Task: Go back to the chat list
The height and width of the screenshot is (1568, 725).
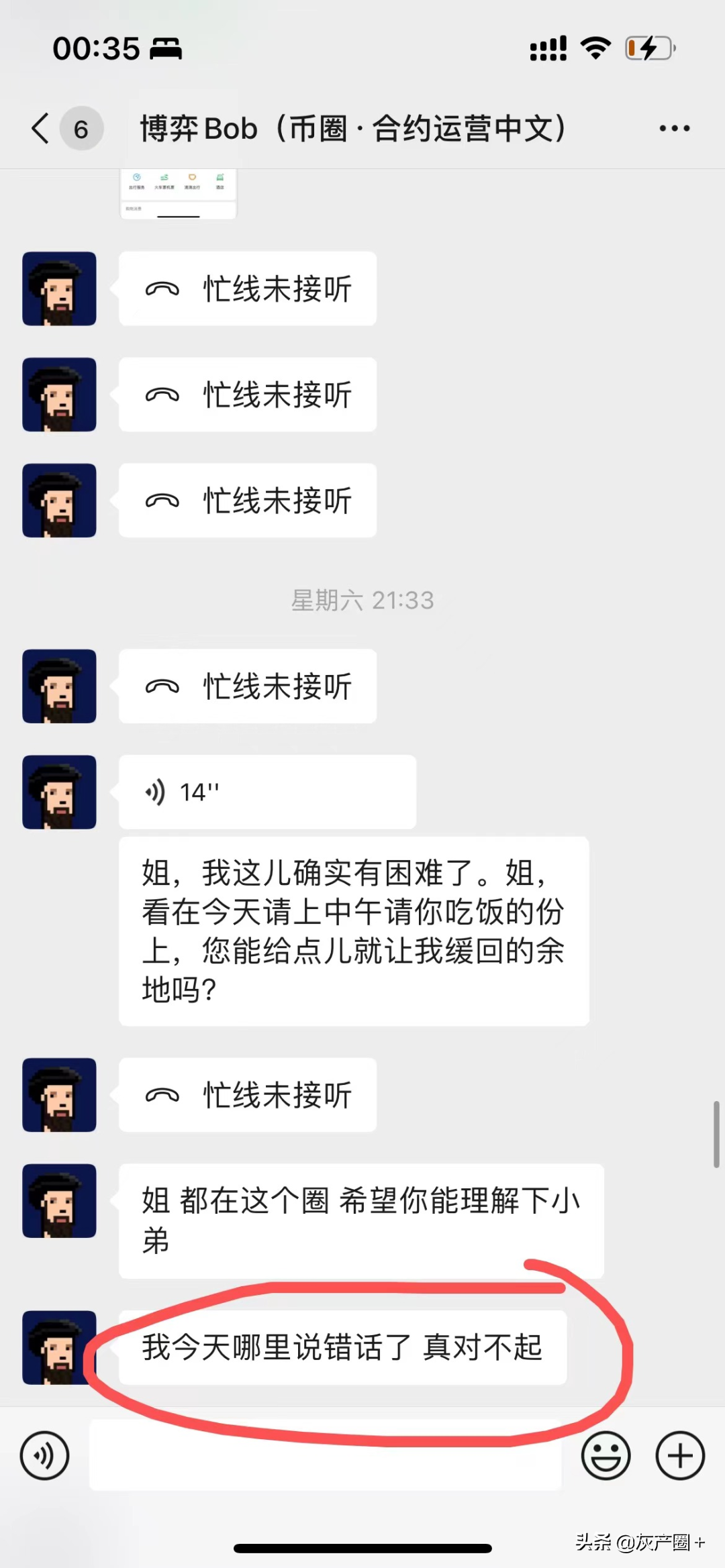Action: (42, 128)
